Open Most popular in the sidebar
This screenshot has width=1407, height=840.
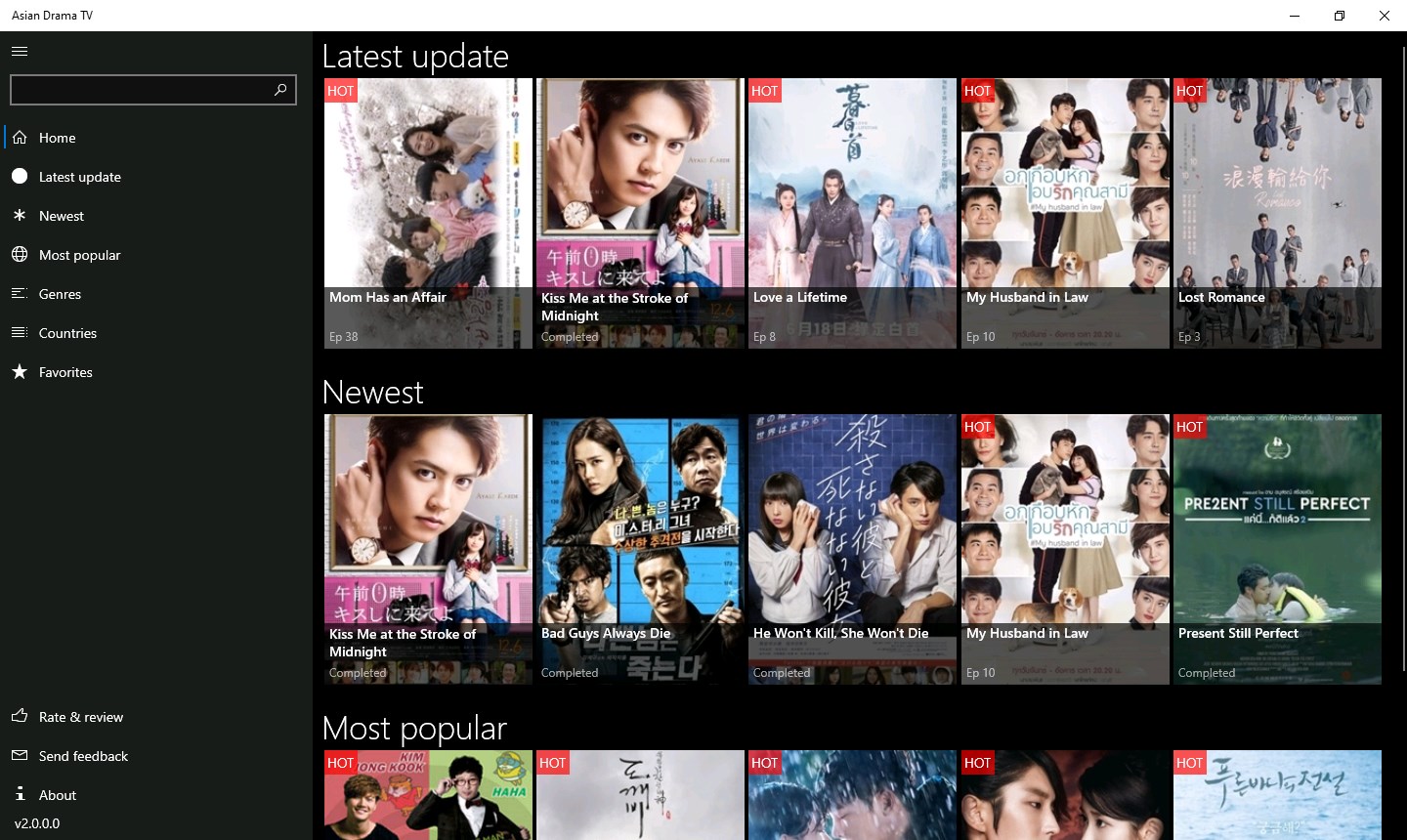coord(79,255)
